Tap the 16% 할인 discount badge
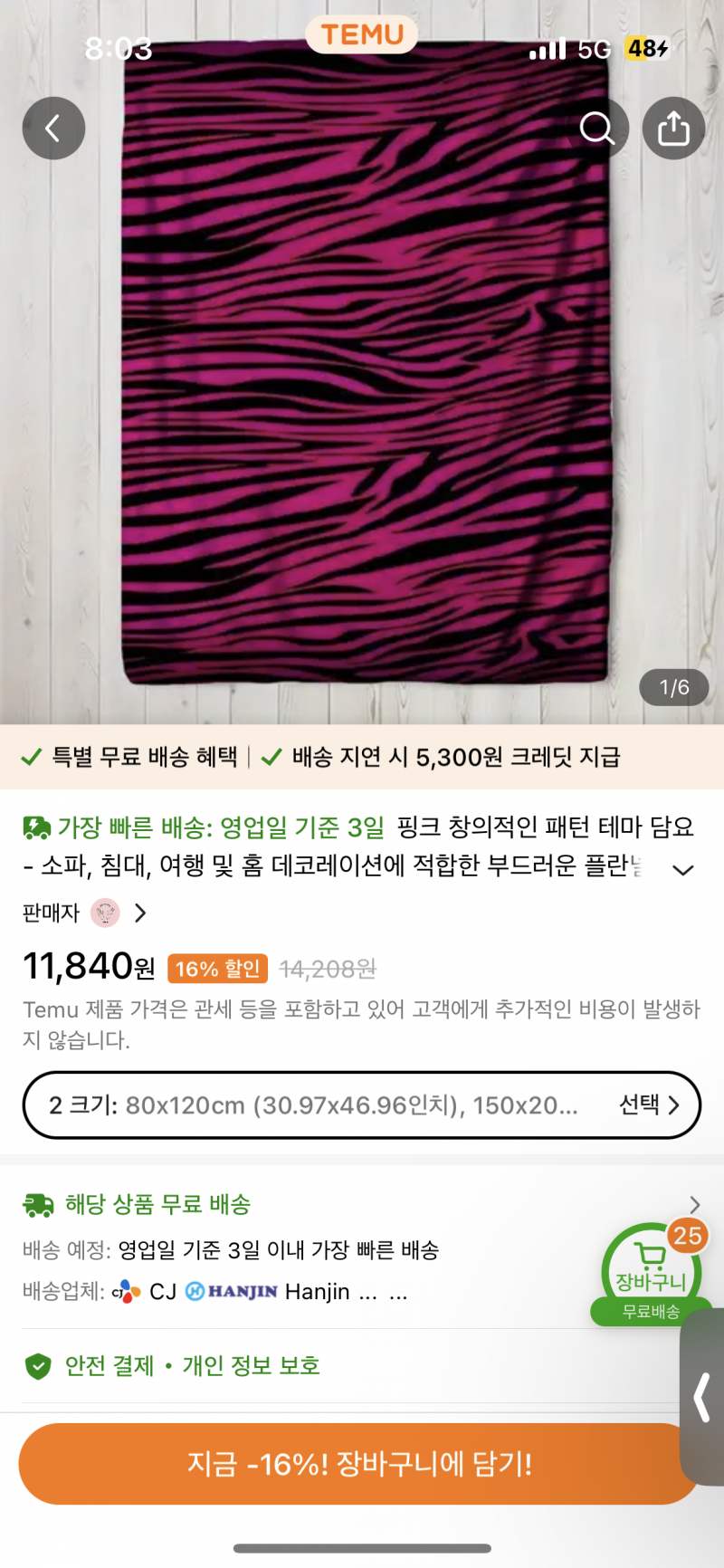This screenshot has height=1568, width=724. (217, 969)
